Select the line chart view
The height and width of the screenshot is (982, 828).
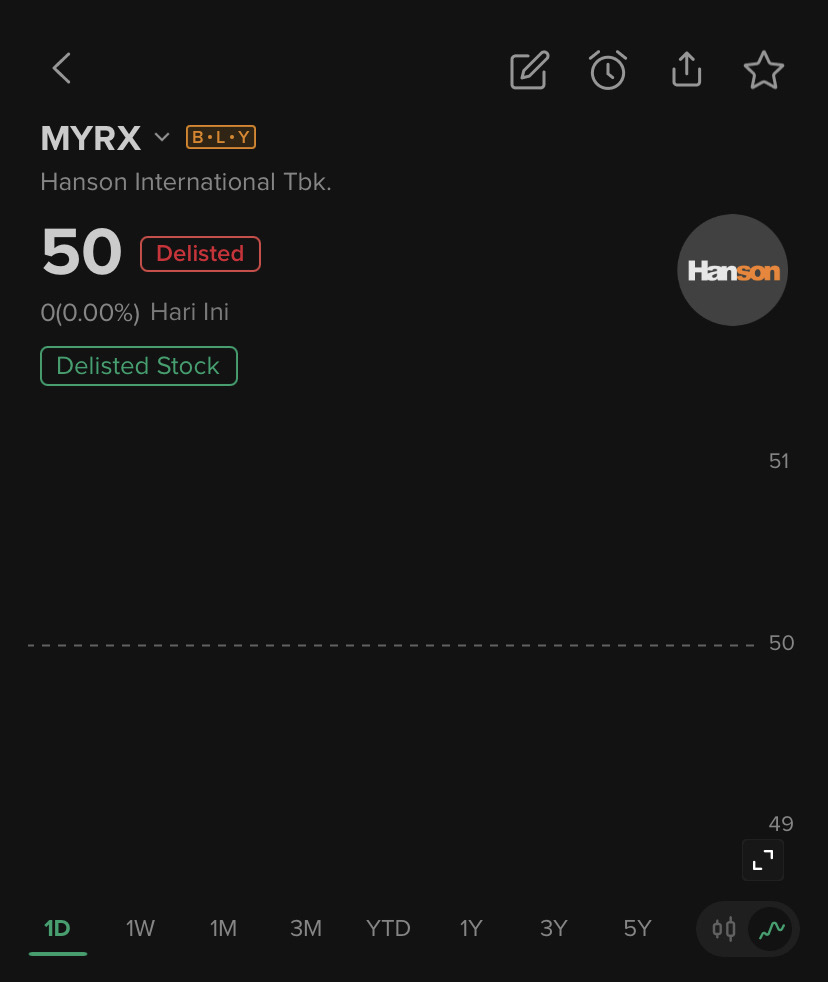tap(771, 929)
